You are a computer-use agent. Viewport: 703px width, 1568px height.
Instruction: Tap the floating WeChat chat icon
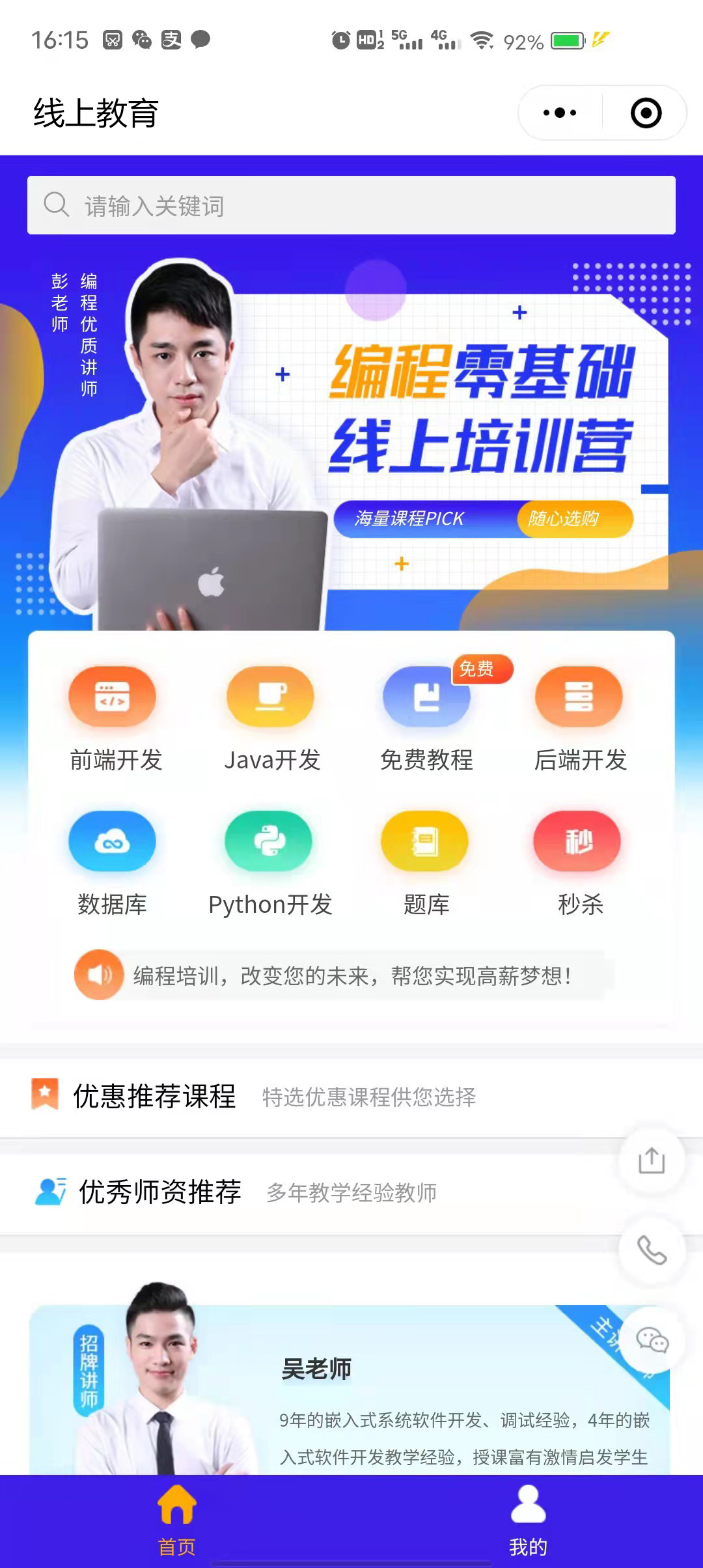[x=652, y=1340]
